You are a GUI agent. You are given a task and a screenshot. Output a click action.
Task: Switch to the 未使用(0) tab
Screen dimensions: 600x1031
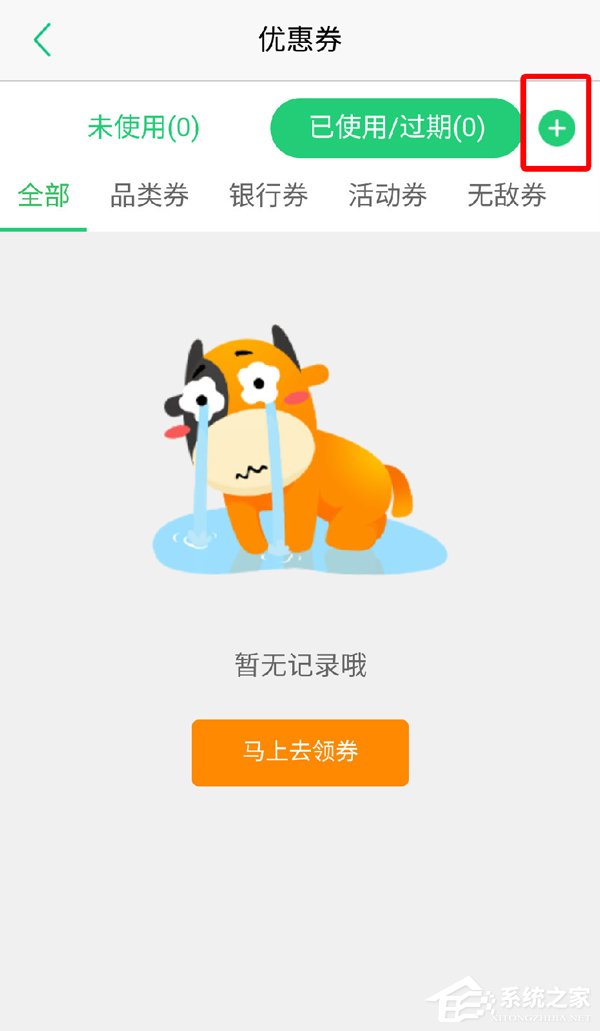[x=144, y=128]
